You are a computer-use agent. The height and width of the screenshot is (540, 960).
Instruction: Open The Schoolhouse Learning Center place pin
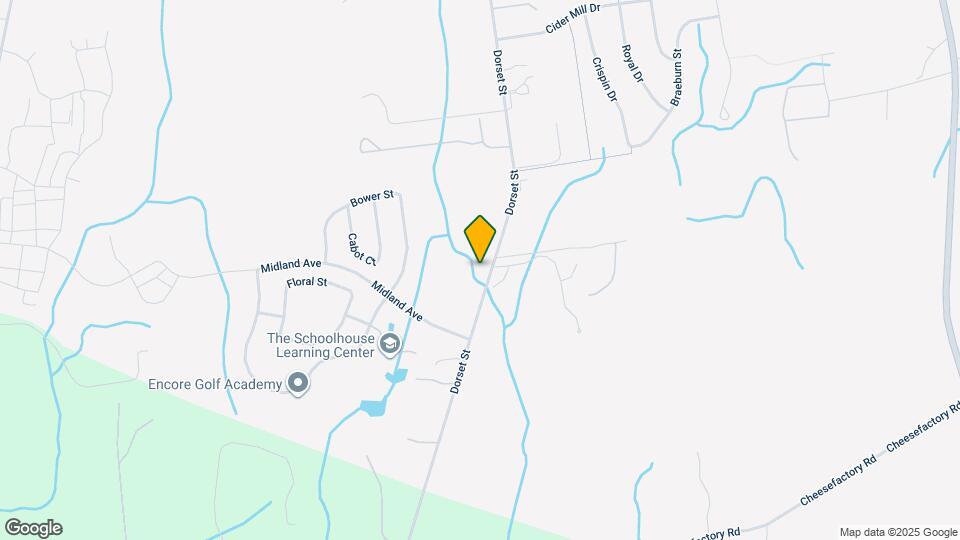[x=390, y=345]
